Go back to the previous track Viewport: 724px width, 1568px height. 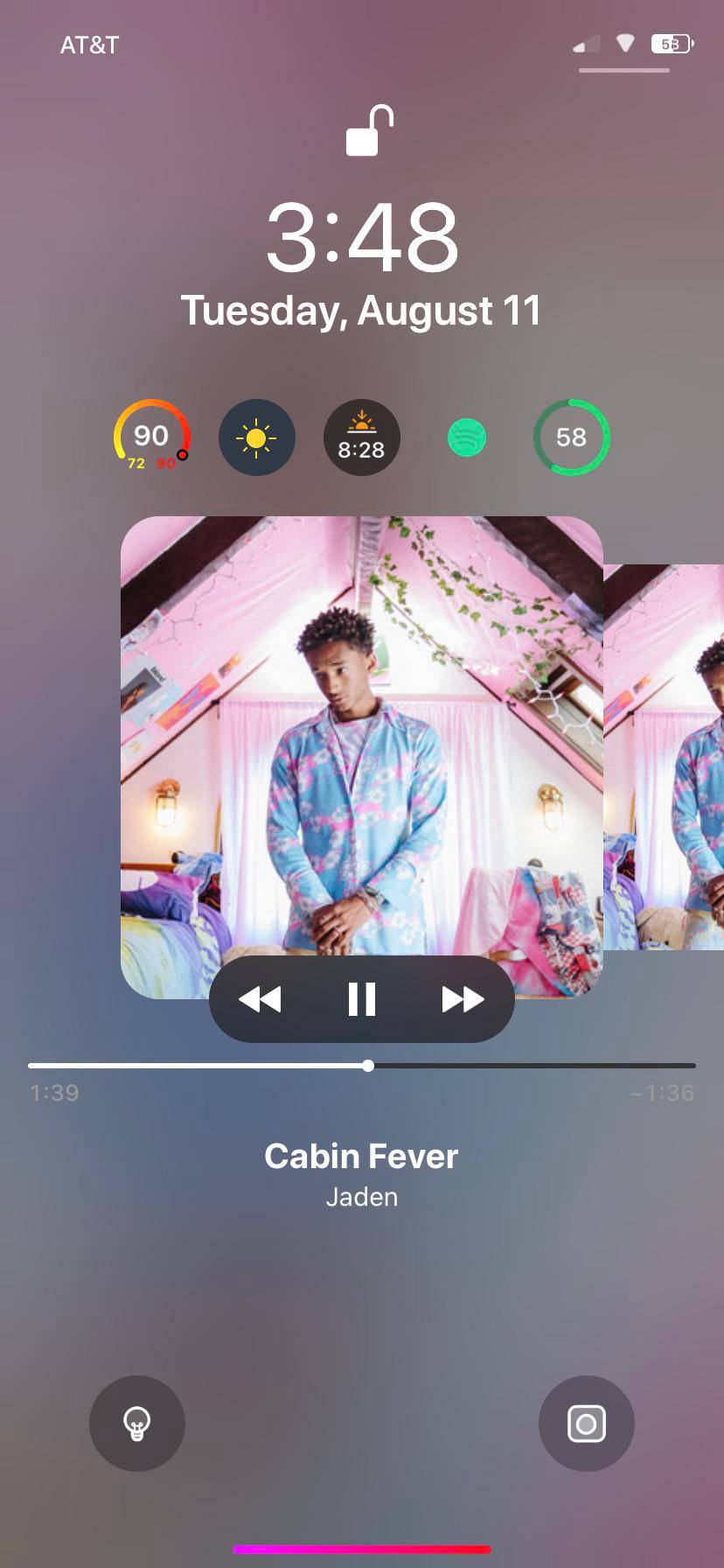(x=260, y=998)
